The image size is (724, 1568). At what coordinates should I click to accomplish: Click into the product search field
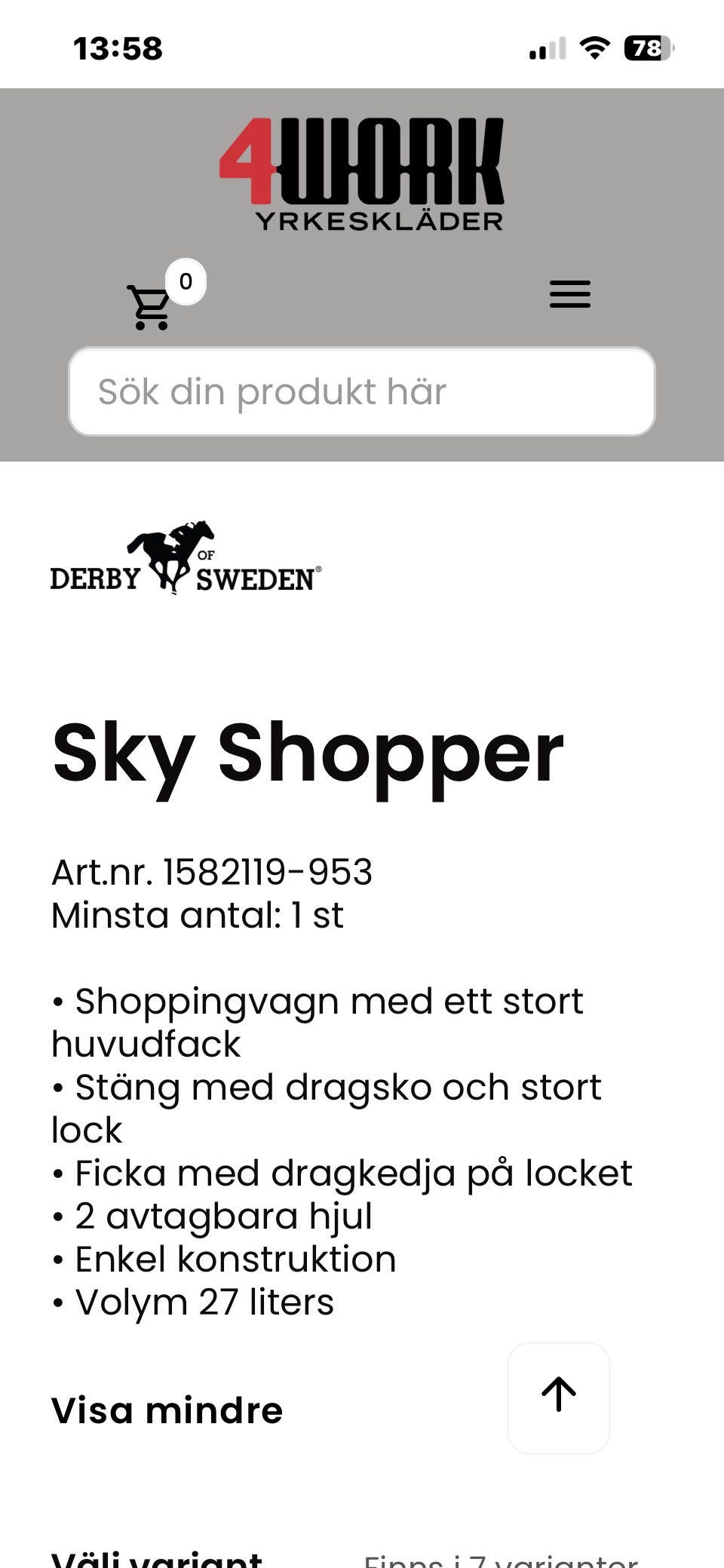(x=362, y=391)
